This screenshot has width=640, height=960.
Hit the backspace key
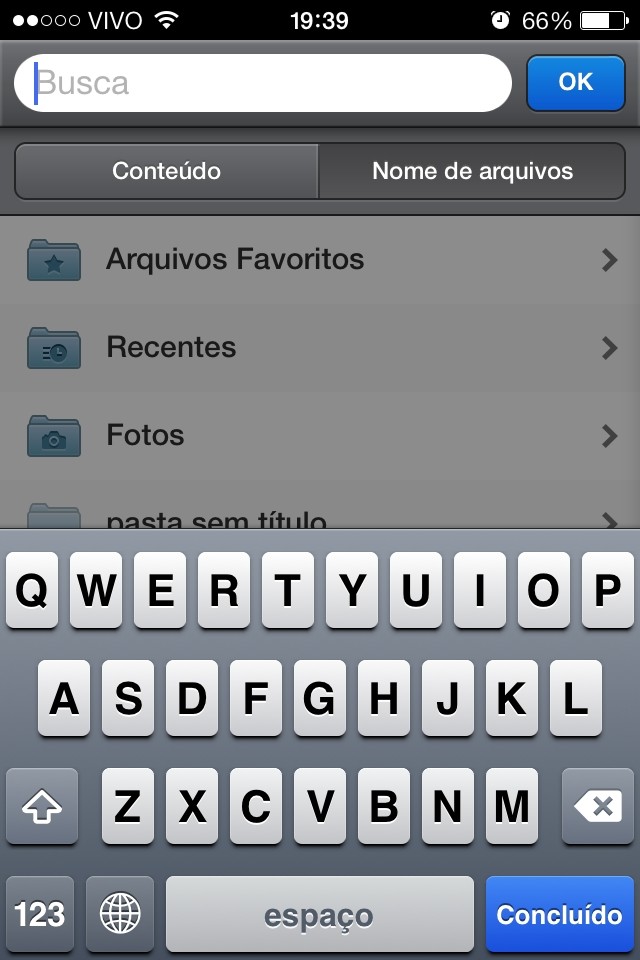point(598,806)
